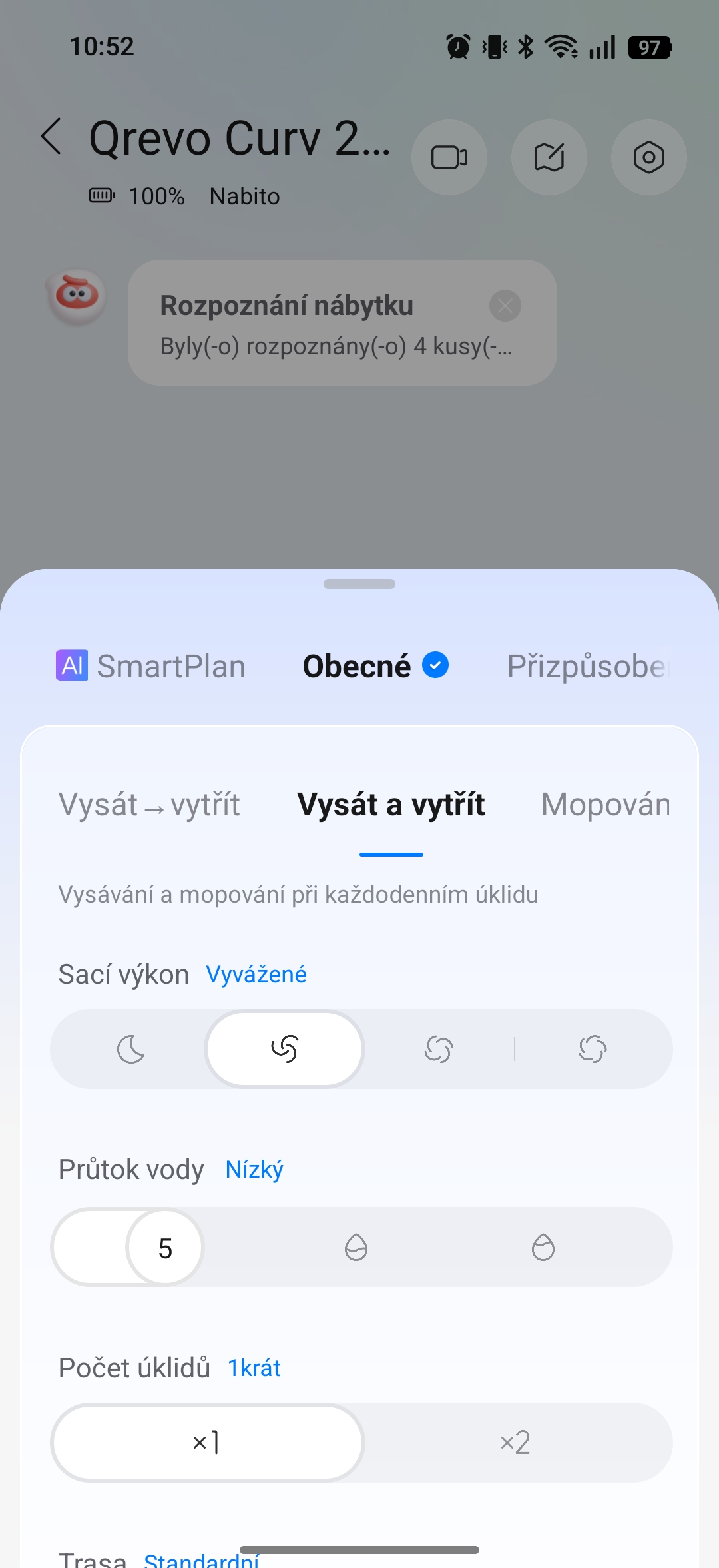Switch to the SmartPlan tab
This screenshot has width=719, height=1568.
[151, 666]
